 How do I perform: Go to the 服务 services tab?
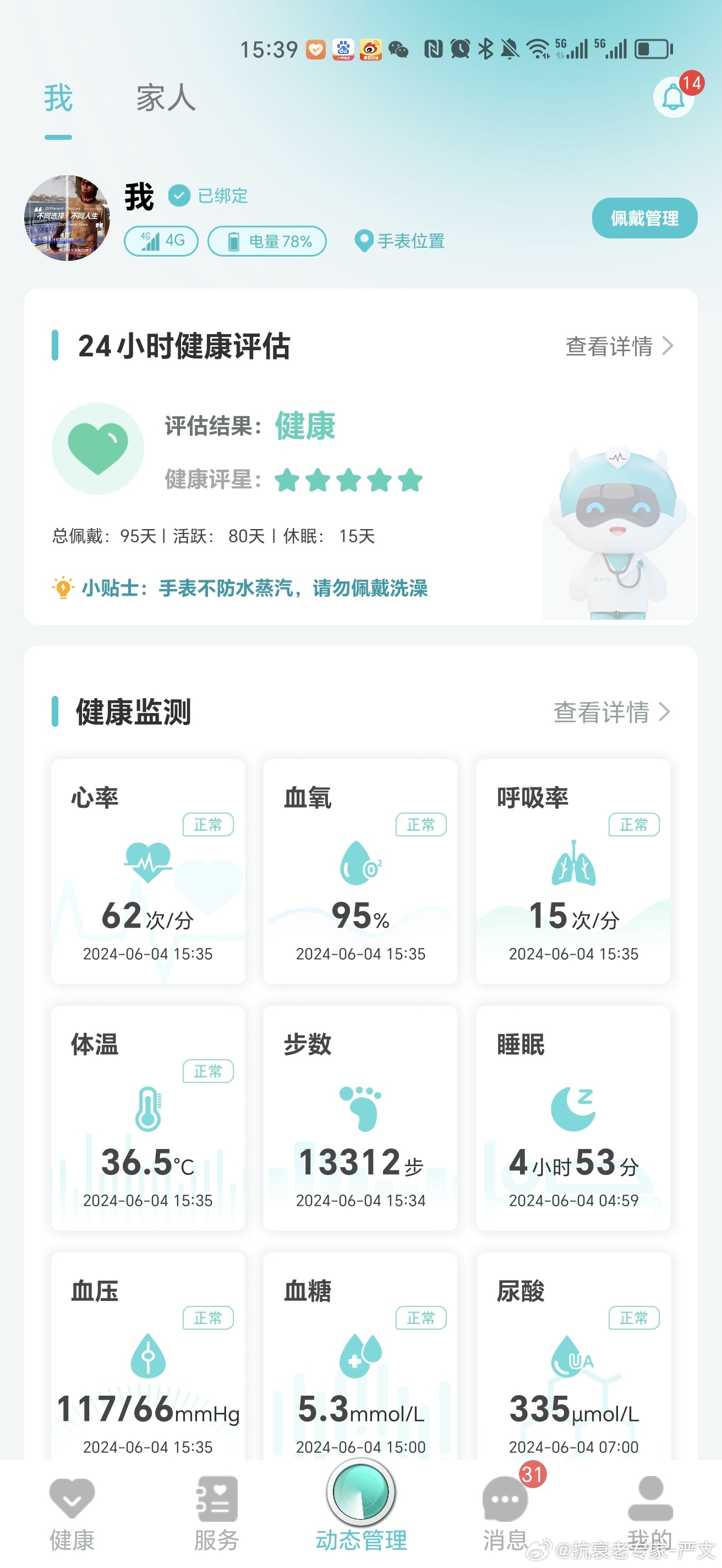[x=216, y=1513]
